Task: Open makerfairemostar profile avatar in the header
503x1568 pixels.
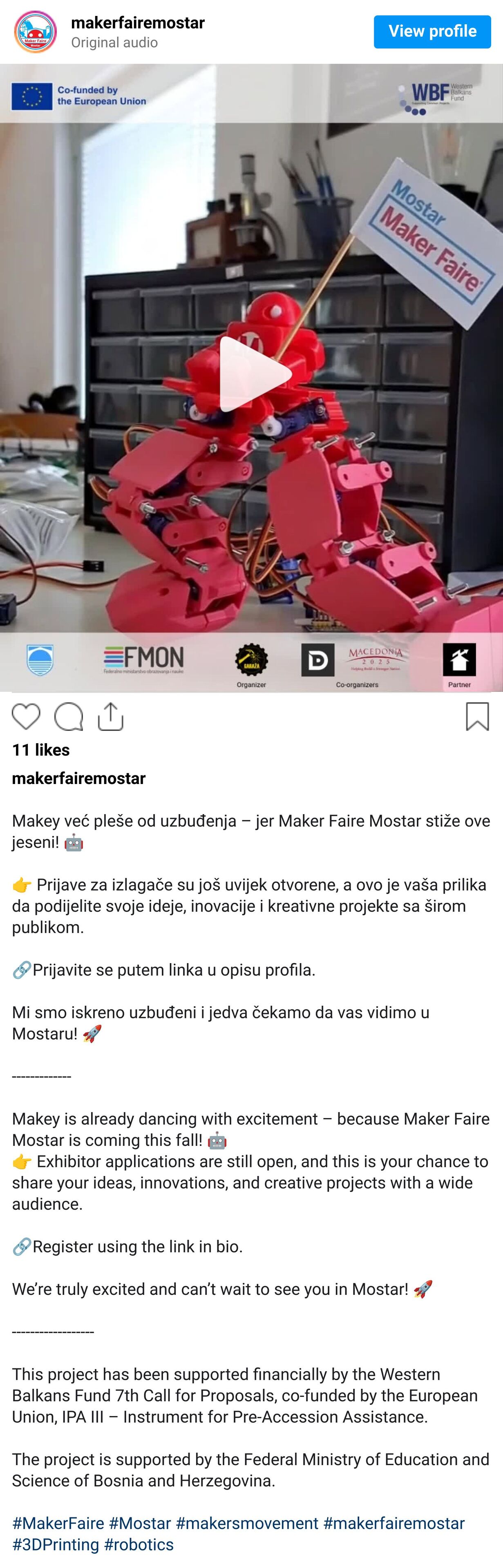Action: pos(35,32)
